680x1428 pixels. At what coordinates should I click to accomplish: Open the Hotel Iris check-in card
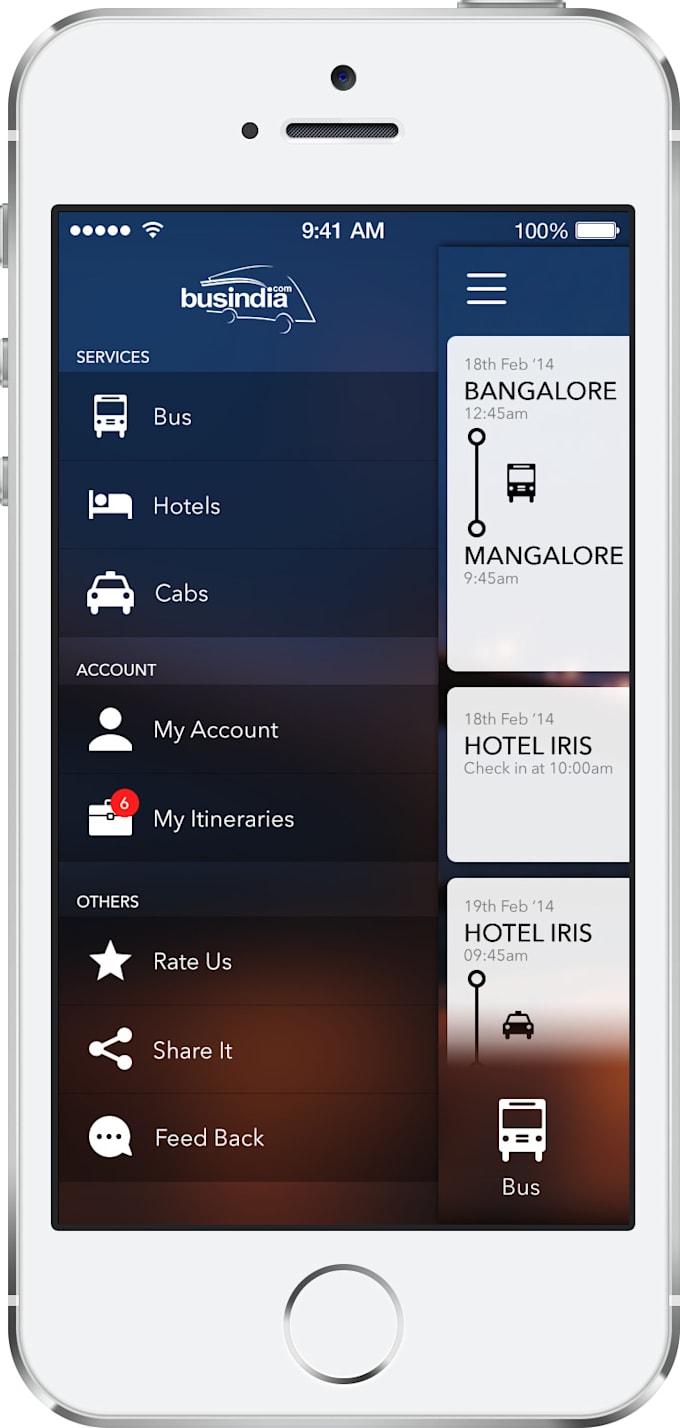[x=538, y=773]
